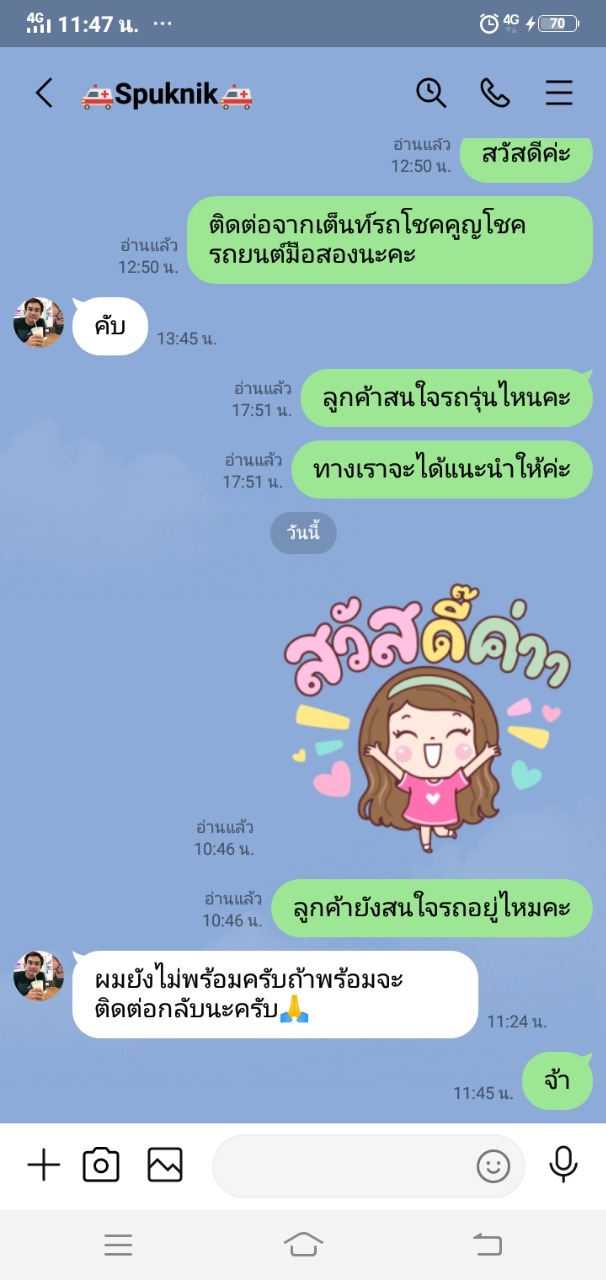Image resolution: width=606 pixels, height=1280 pixels.
Task: Search within this chat
Action: [431, 93]
